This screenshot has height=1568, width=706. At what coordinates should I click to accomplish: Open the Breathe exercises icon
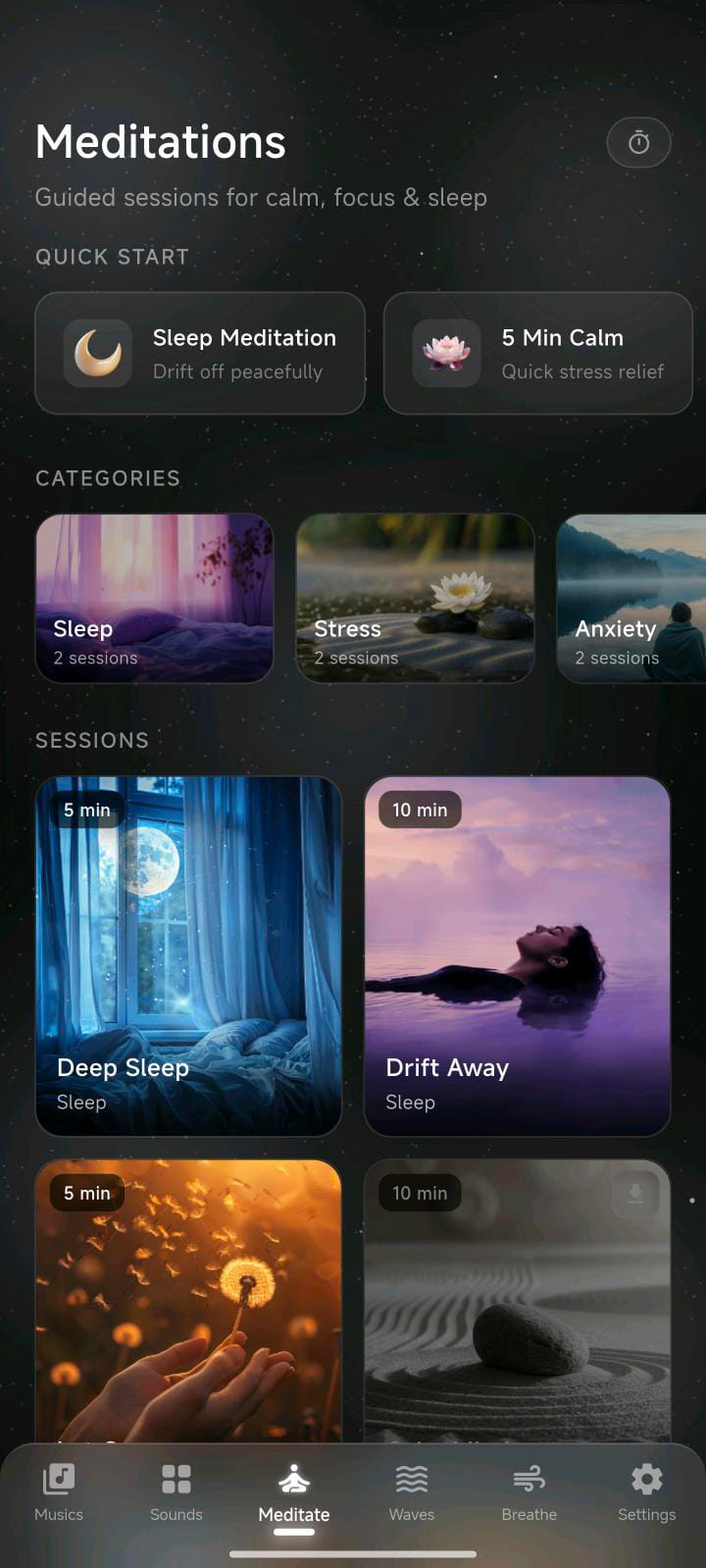529,1484
